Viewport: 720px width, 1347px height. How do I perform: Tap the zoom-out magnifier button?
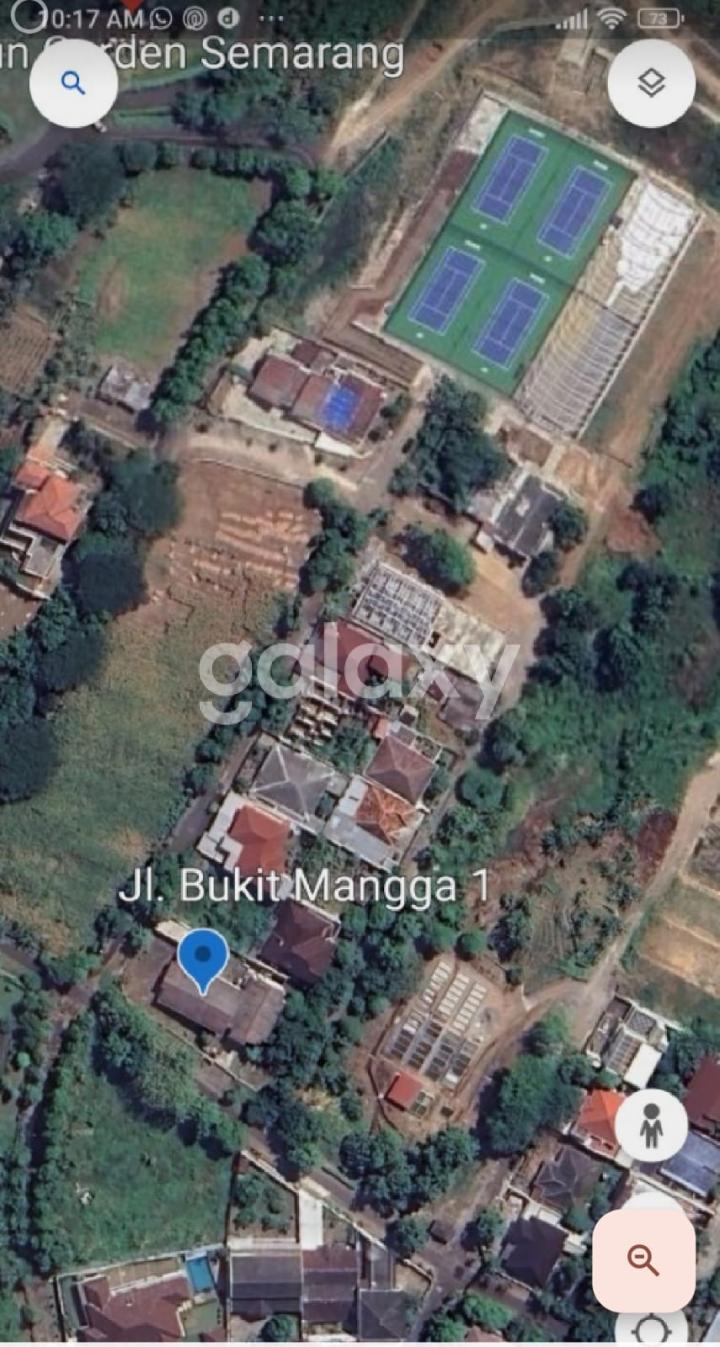pos(643,1260)
